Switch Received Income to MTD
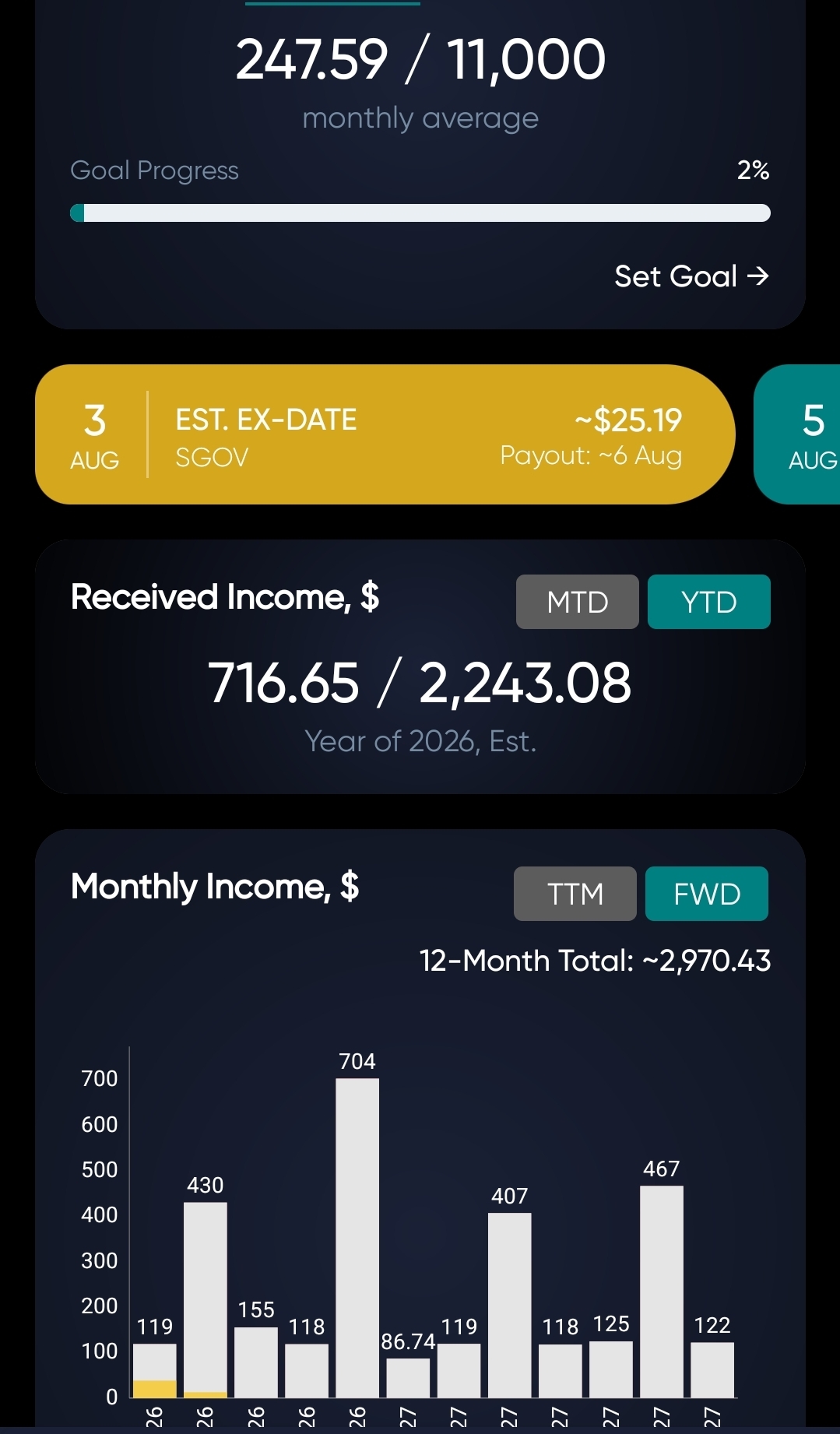The image size is (840, 1434). (577, 602)
